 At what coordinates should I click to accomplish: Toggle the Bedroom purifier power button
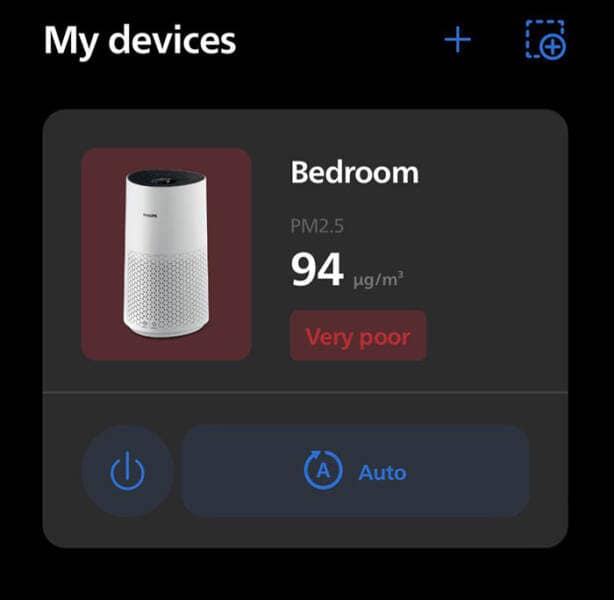[x=127, y=471]
